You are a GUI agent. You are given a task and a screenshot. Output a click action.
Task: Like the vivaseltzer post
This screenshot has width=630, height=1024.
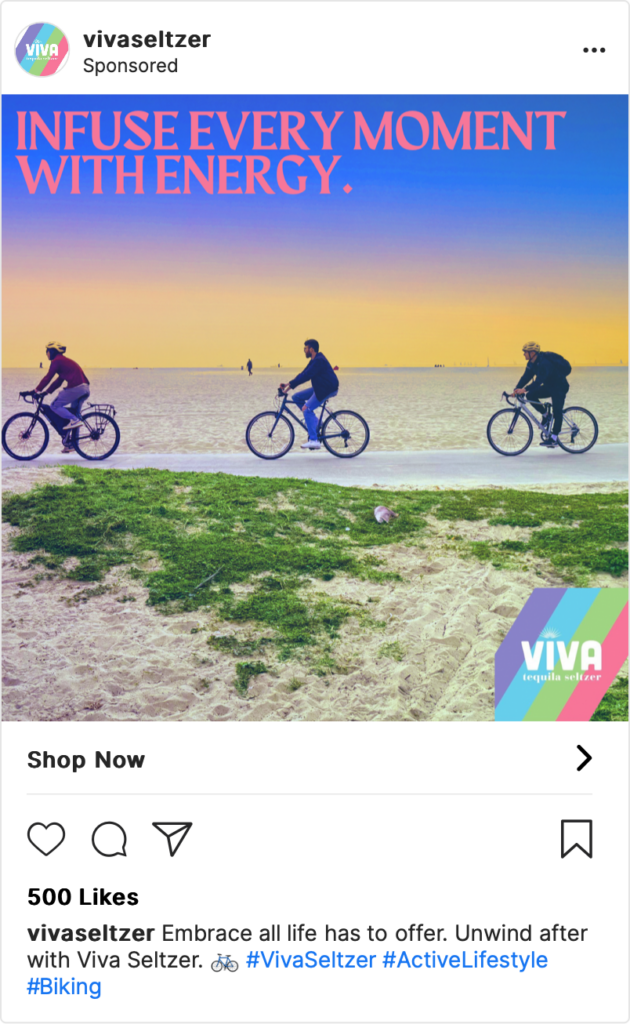click(x=46, y=839)
